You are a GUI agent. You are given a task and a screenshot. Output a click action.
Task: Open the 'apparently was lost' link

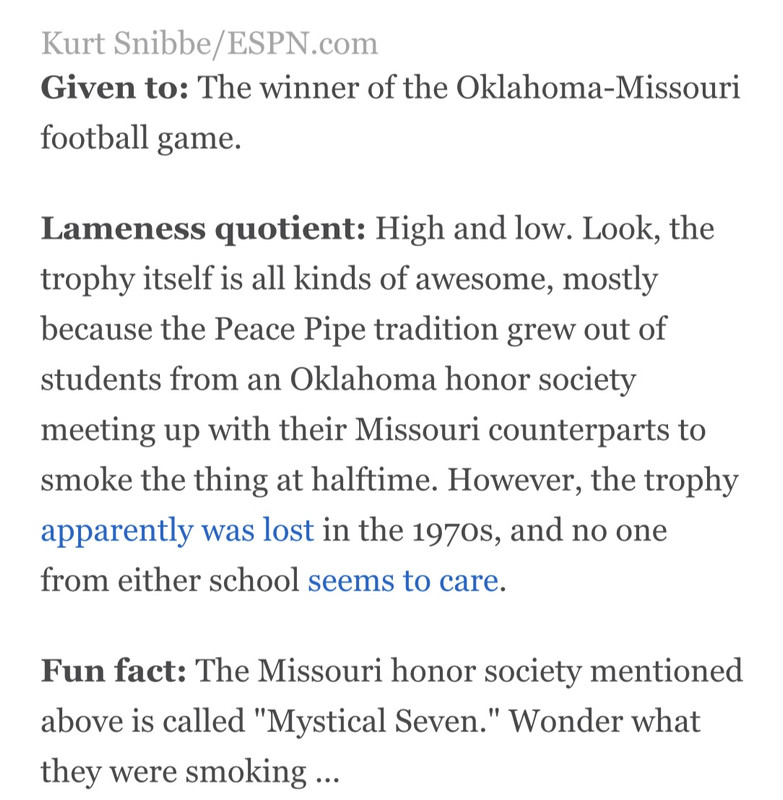pos(177,530)
